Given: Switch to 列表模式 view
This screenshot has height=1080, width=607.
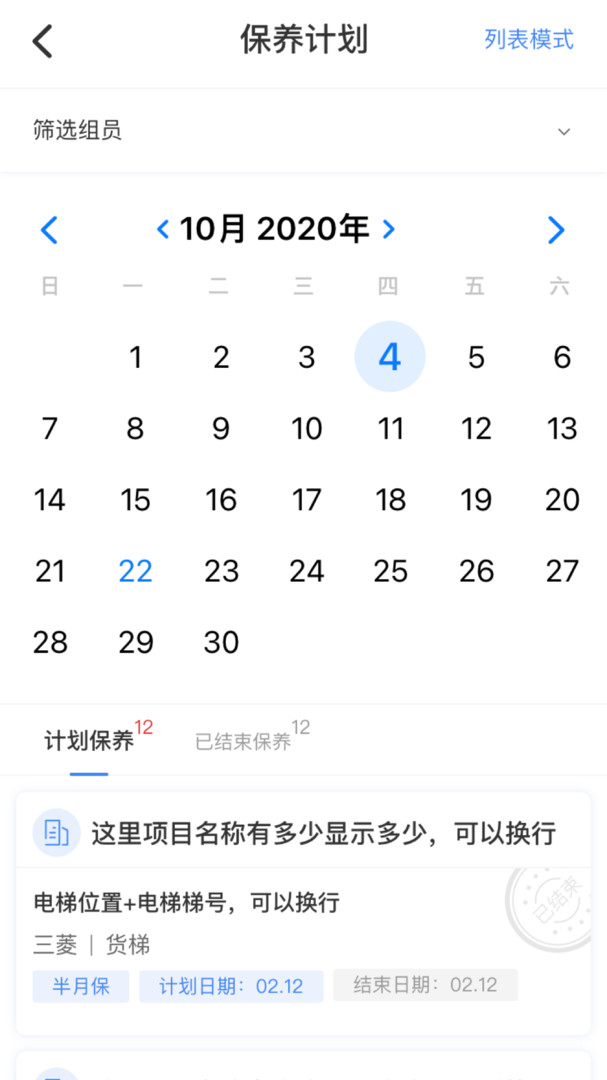Looking at the screenshot, I should [528, 40].
